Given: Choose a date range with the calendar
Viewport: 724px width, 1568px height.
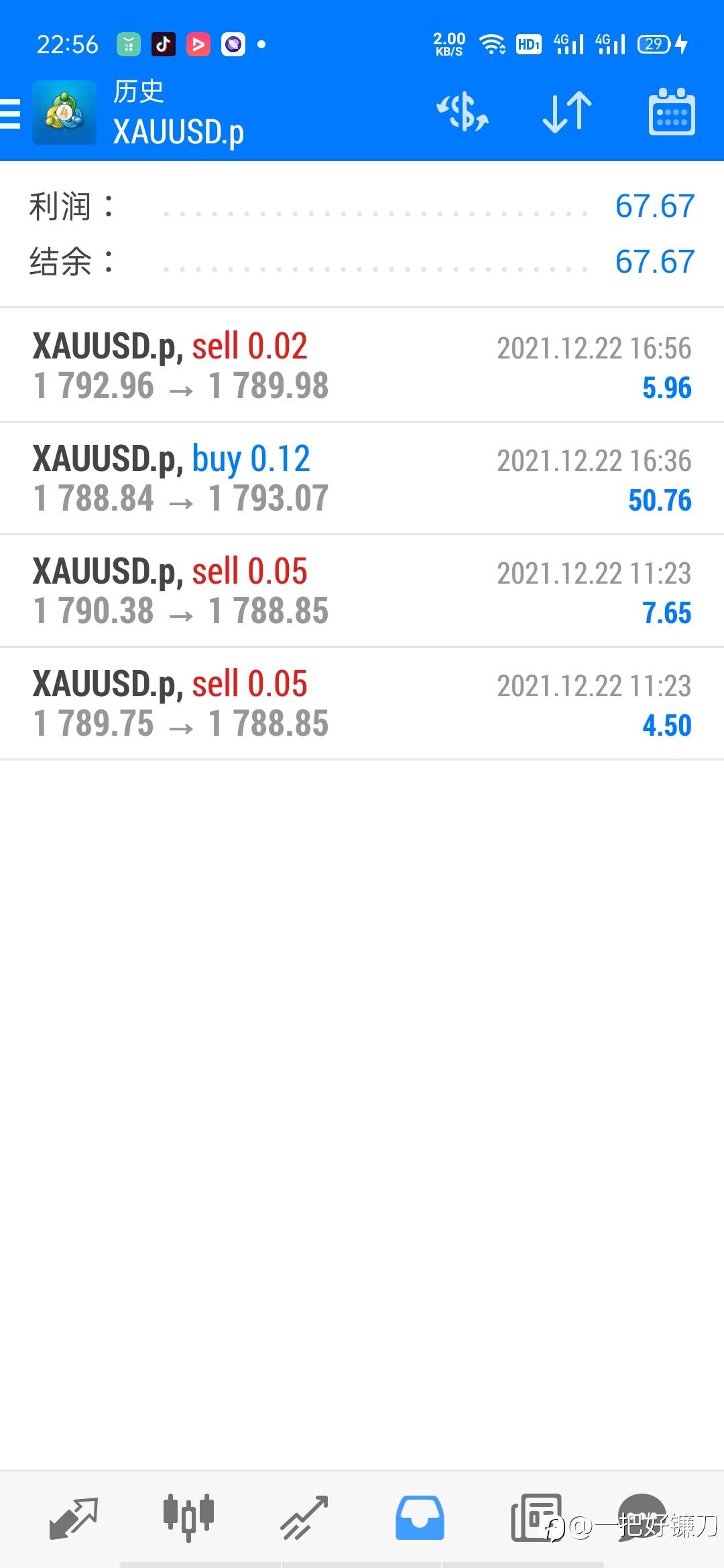Looking at the screenshot, I should (671, 112).
